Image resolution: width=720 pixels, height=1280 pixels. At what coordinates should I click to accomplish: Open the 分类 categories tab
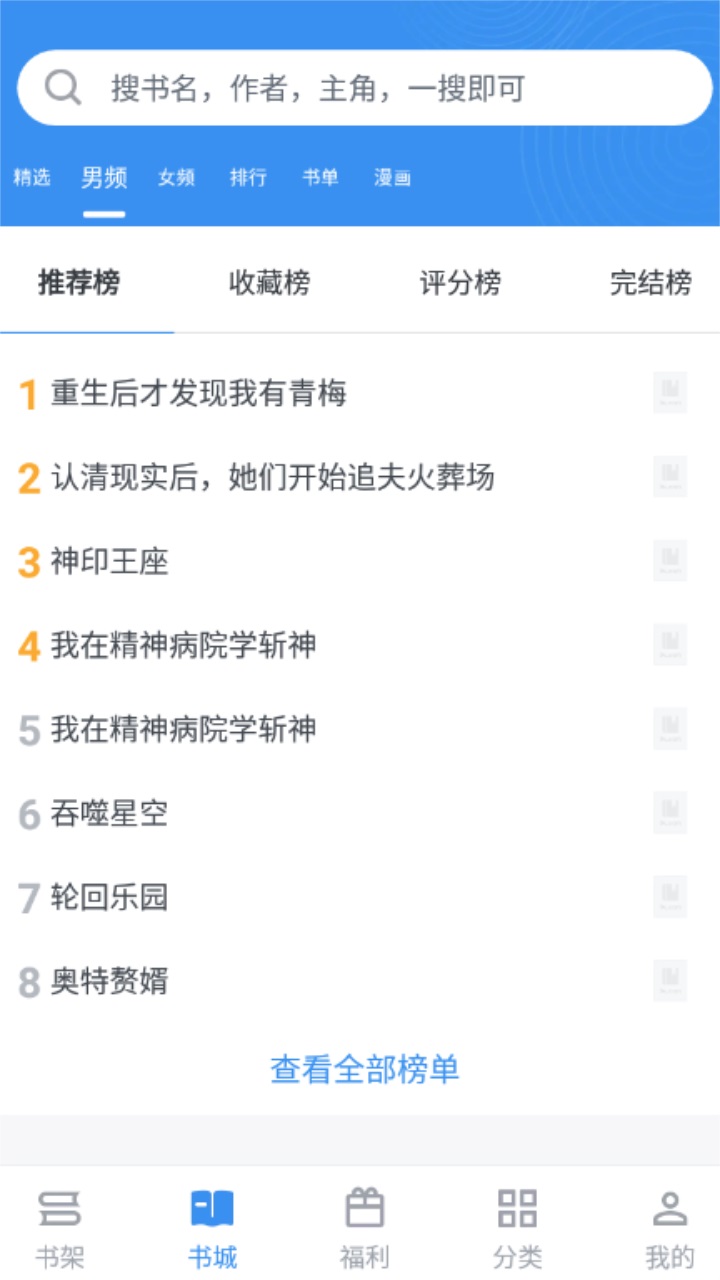point(517,1228)
